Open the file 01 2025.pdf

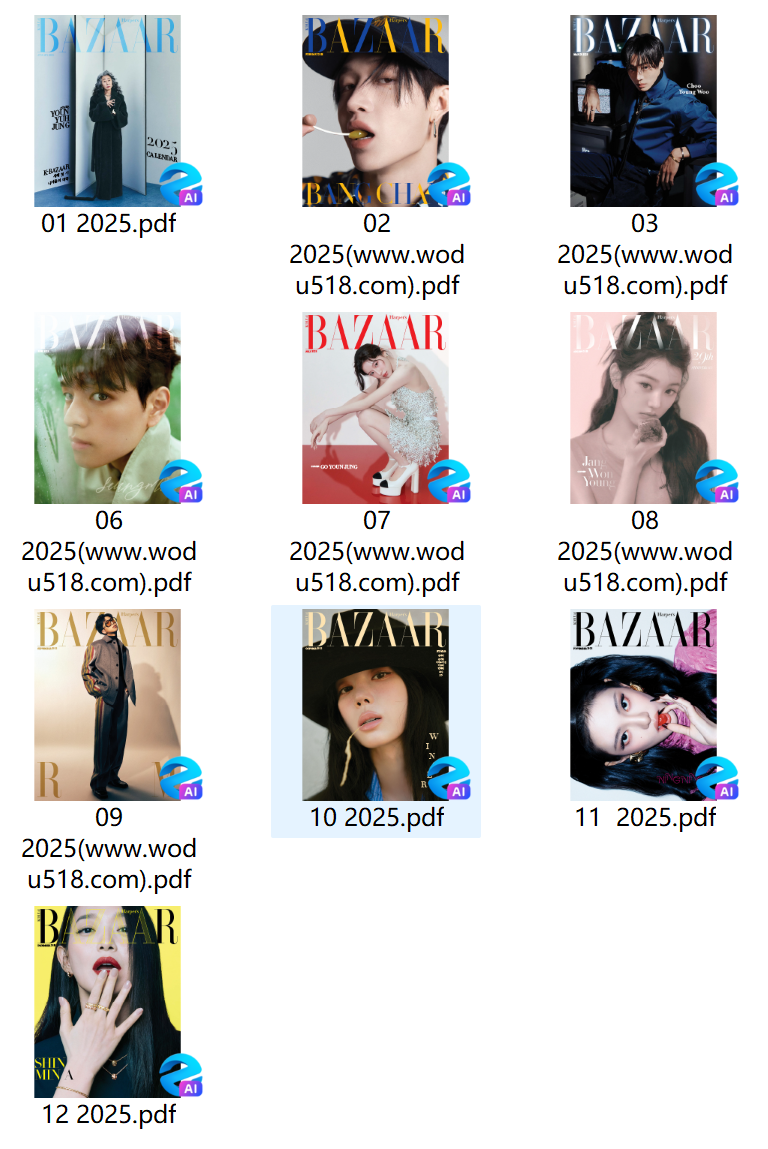[108, 111]
